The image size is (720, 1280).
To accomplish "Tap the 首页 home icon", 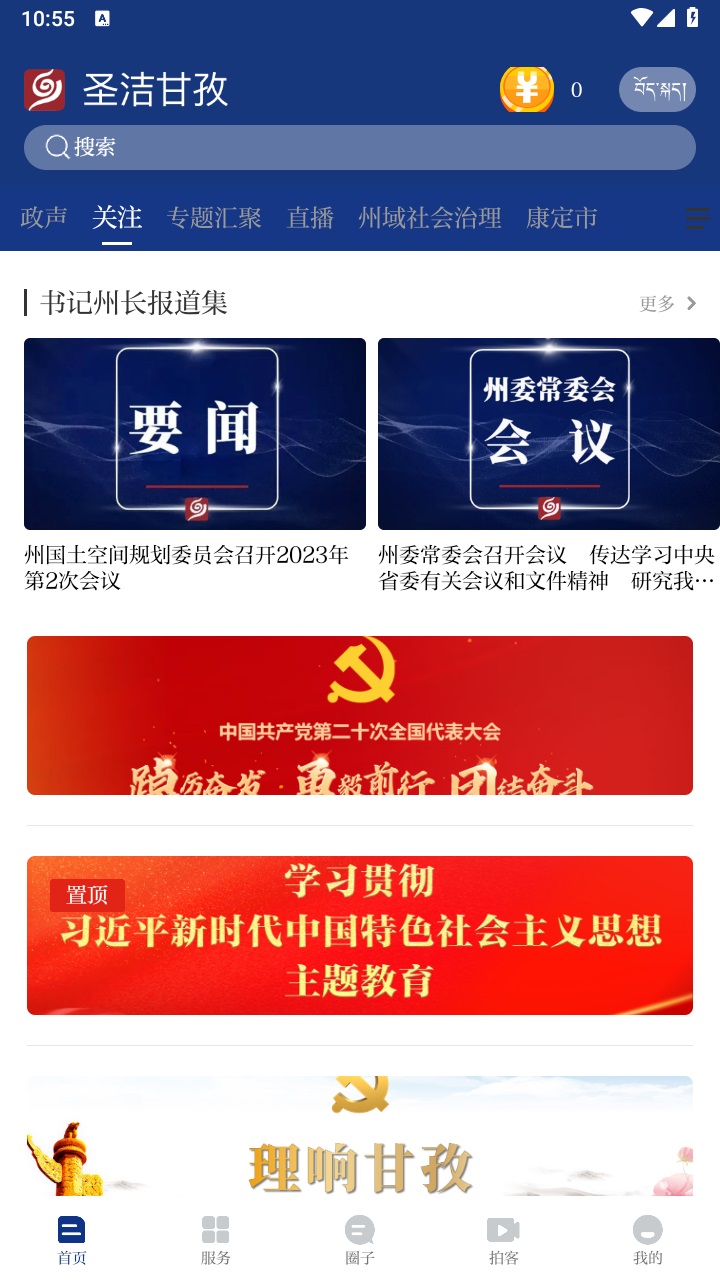I will tap(71, 1231).
